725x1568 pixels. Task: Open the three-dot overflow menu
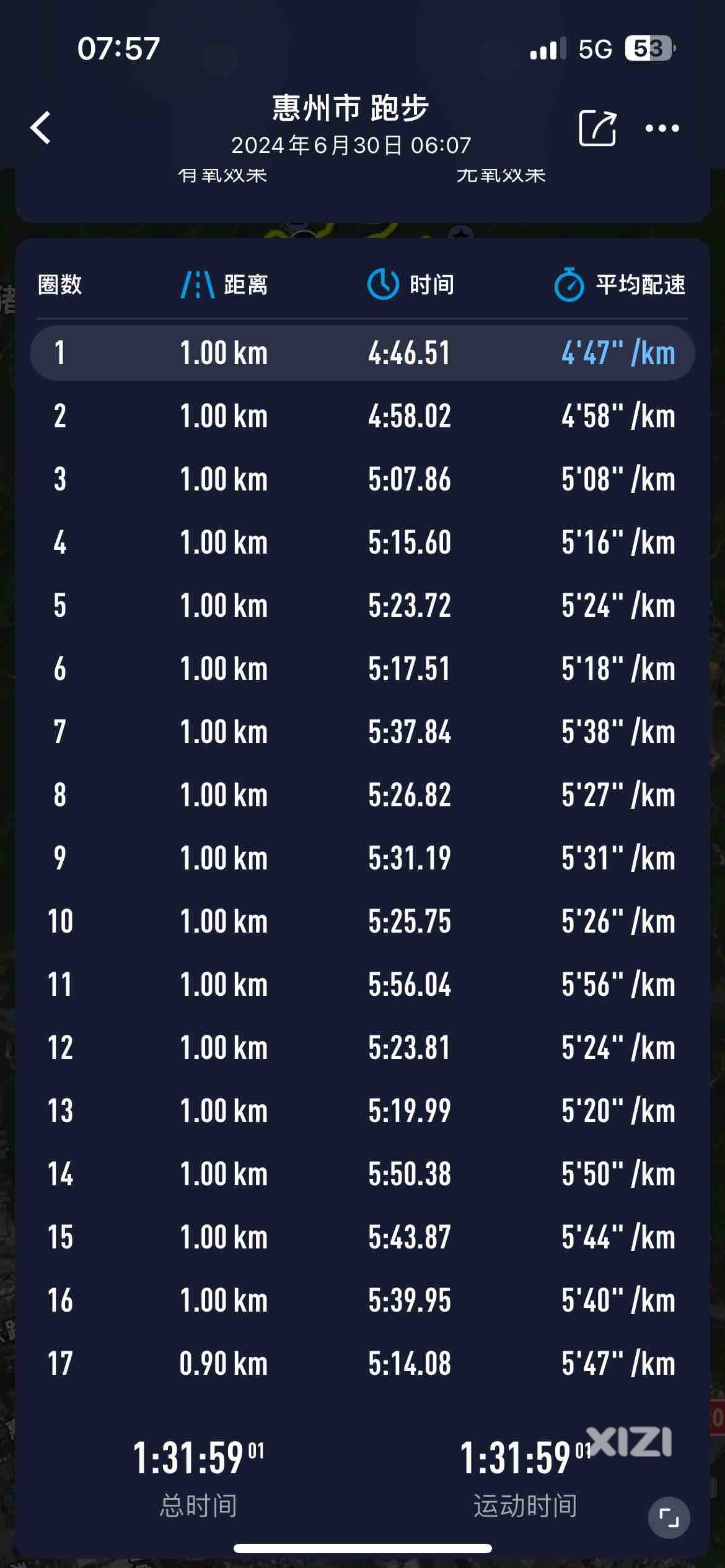coord(662,128)
